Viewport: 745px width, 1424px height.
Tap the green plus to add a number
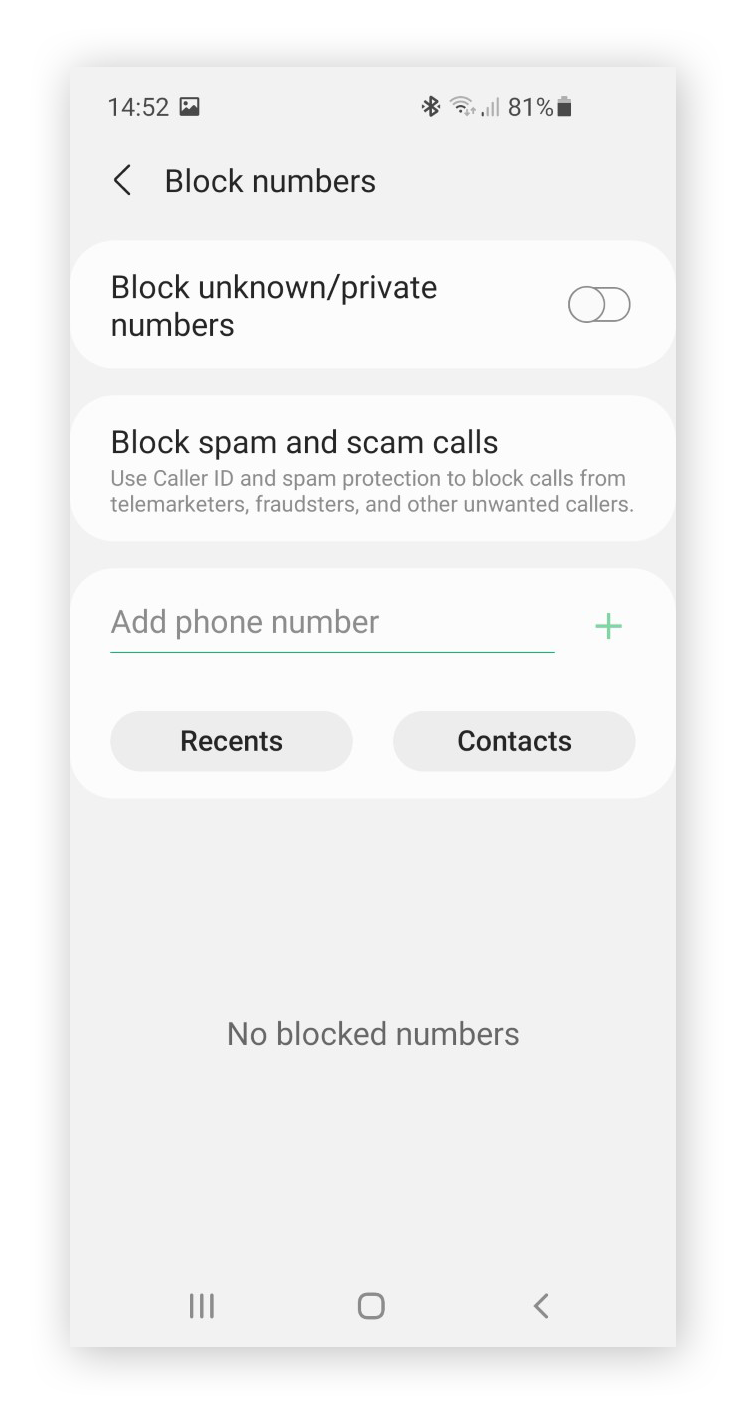[x=608, y=625]
